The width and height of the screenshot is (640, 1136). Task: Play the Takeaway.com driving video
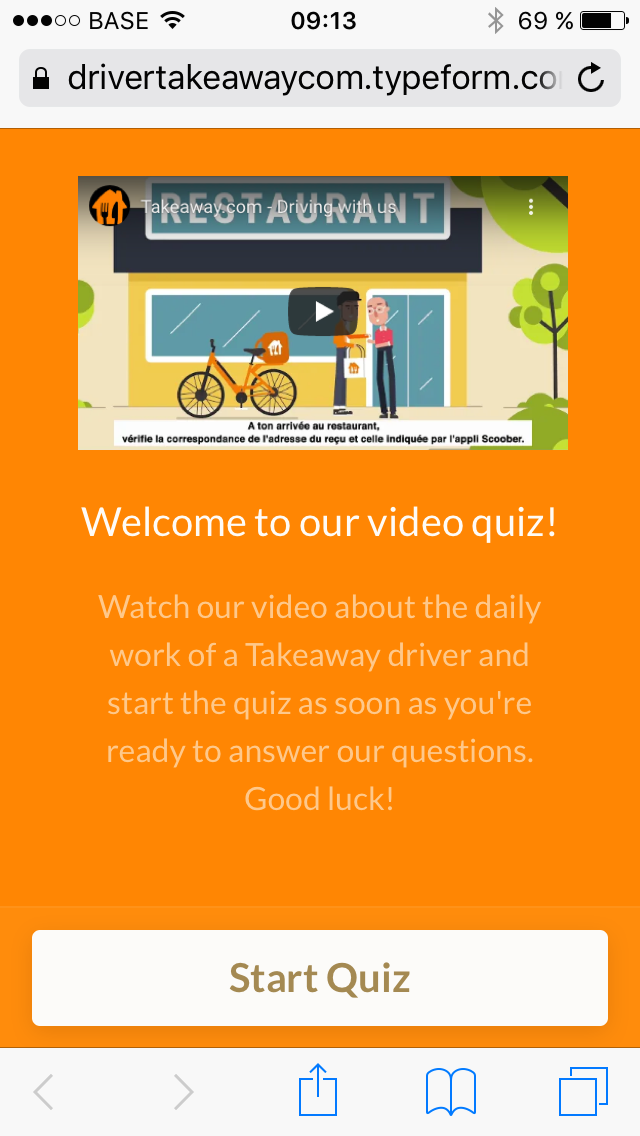coord(323,312)
